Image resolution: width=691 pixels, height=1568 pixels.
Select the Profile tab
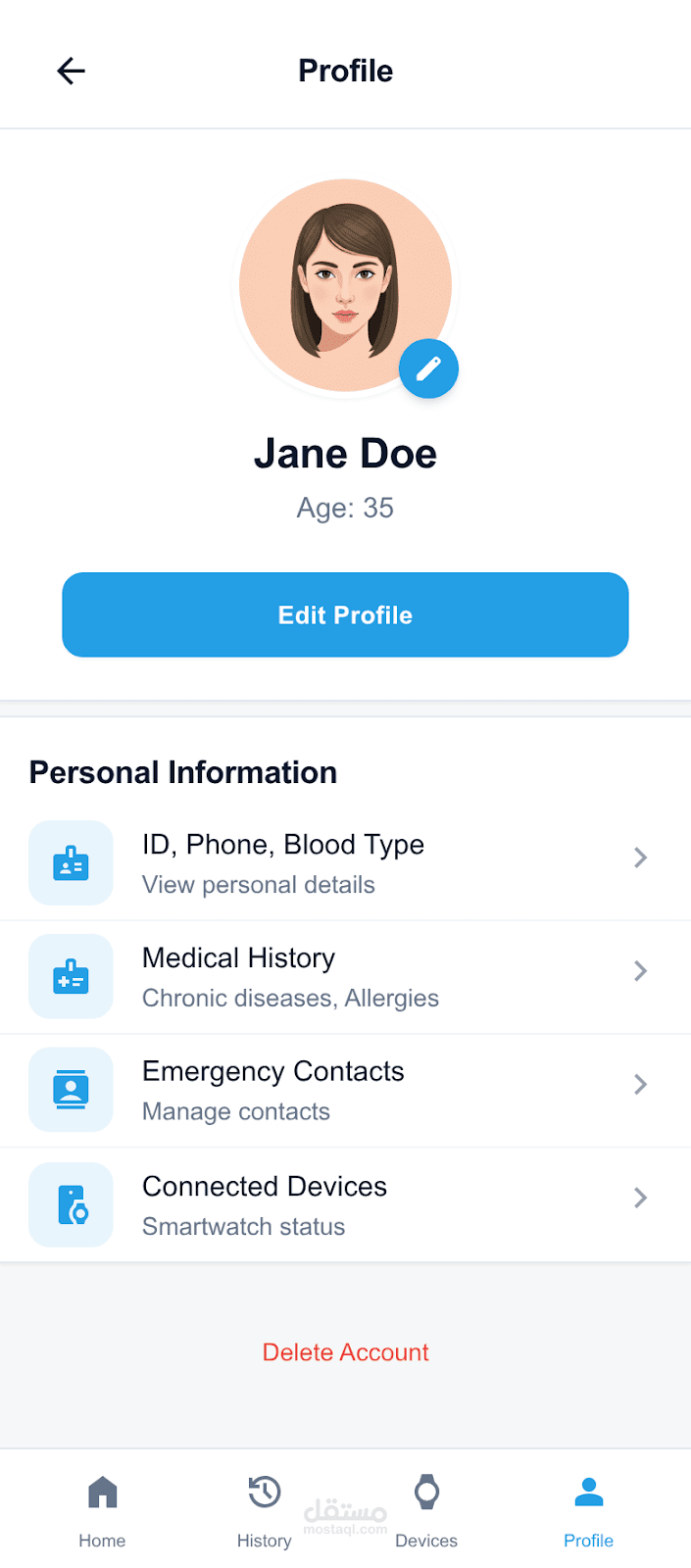coord(588,1510)
